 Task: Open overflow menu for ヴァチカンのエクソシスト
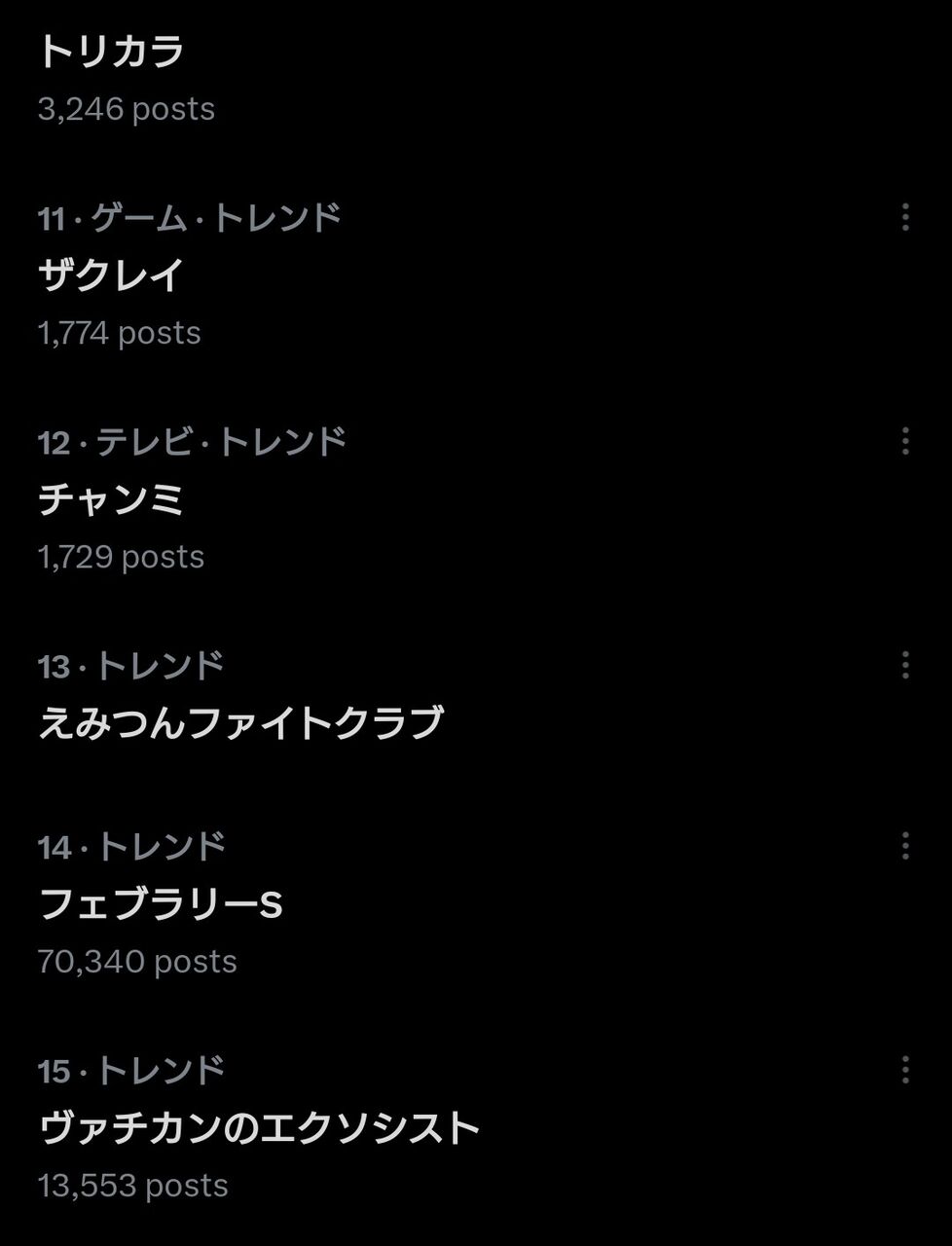click(905, 1070)
